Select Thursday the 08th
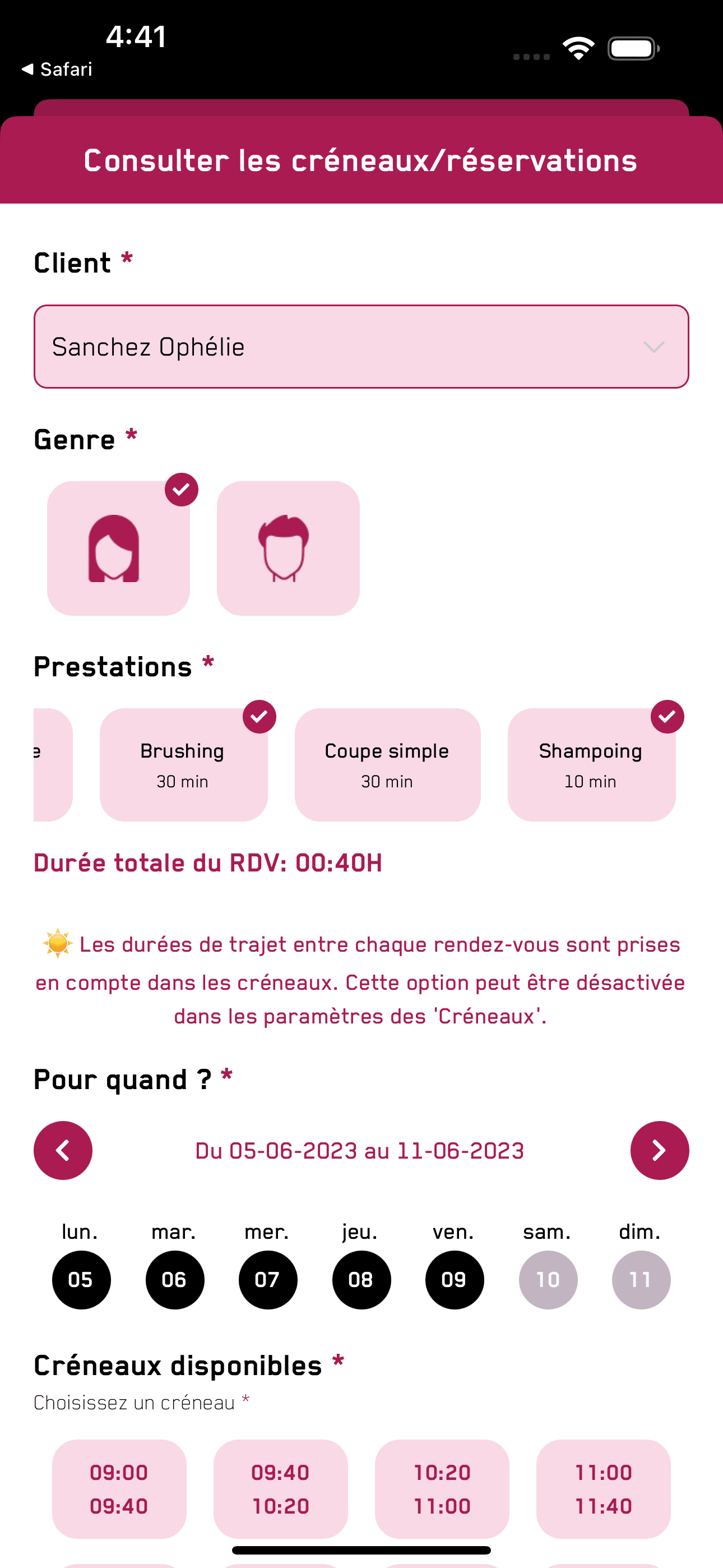 (x=361, y=1280)
